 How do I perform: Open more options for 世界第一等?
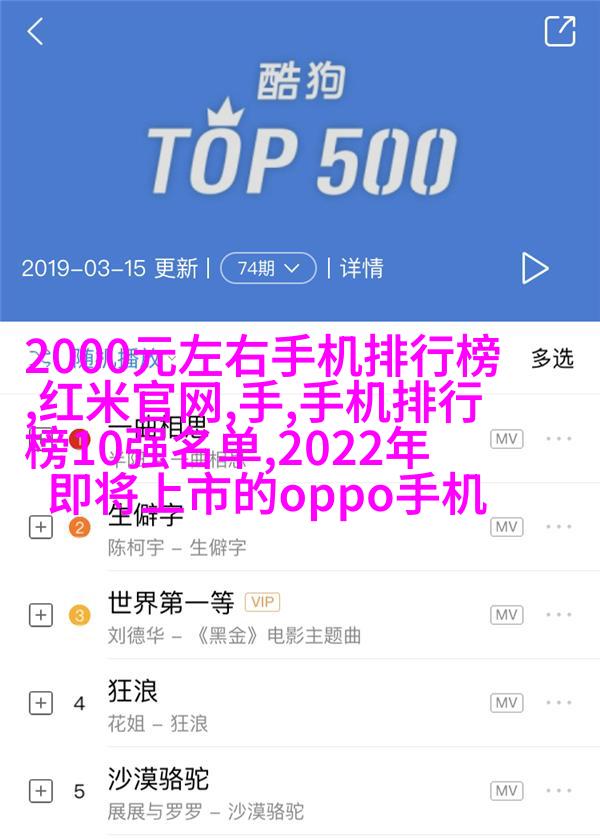pos(559,615)
